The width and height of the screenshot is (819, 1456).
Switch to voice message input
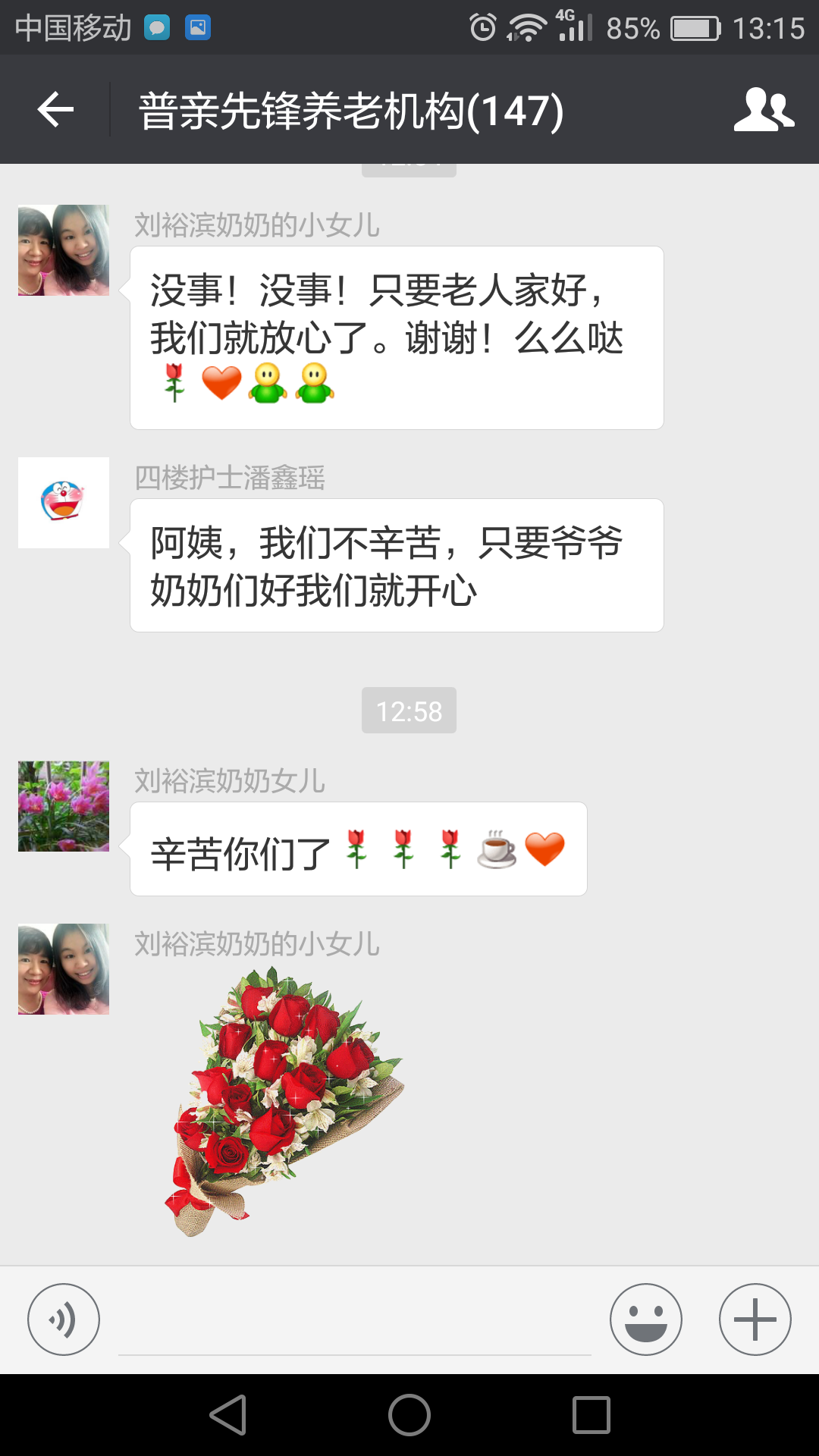(64, 1319)
